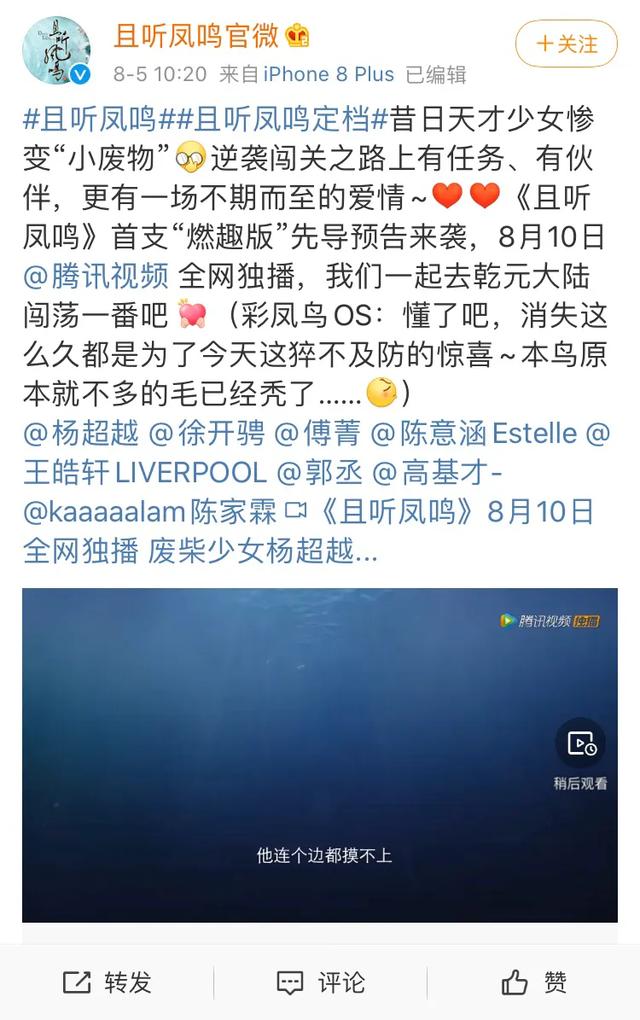
Task: Visit @杨超越 profile mention
Action: [x=80, y=434]
